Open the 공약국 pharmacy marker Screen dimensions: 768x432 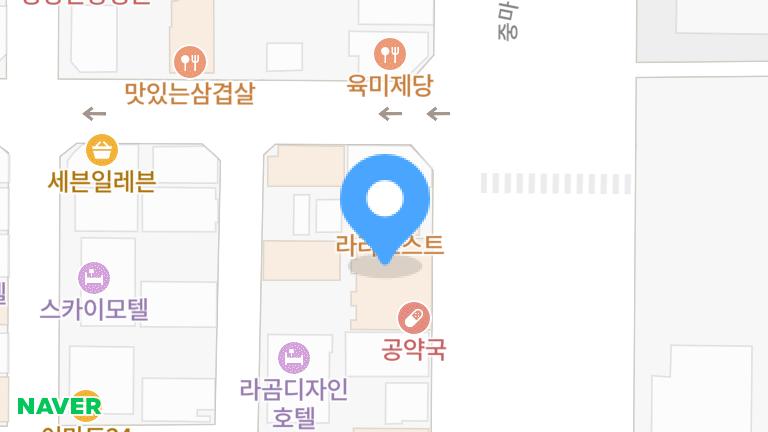(414, 319)
